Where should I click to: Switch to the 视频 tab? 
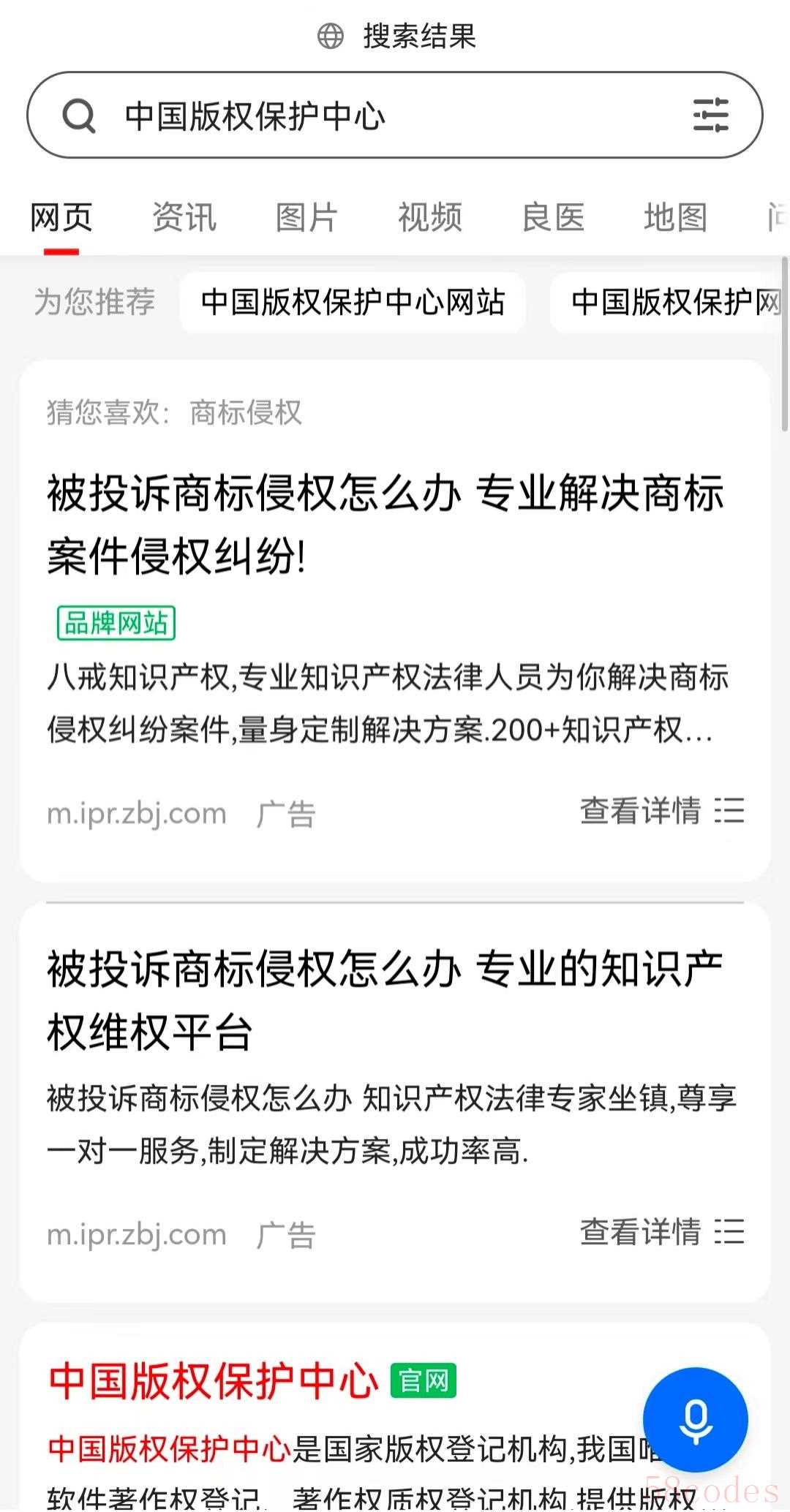tap(430, 217)
